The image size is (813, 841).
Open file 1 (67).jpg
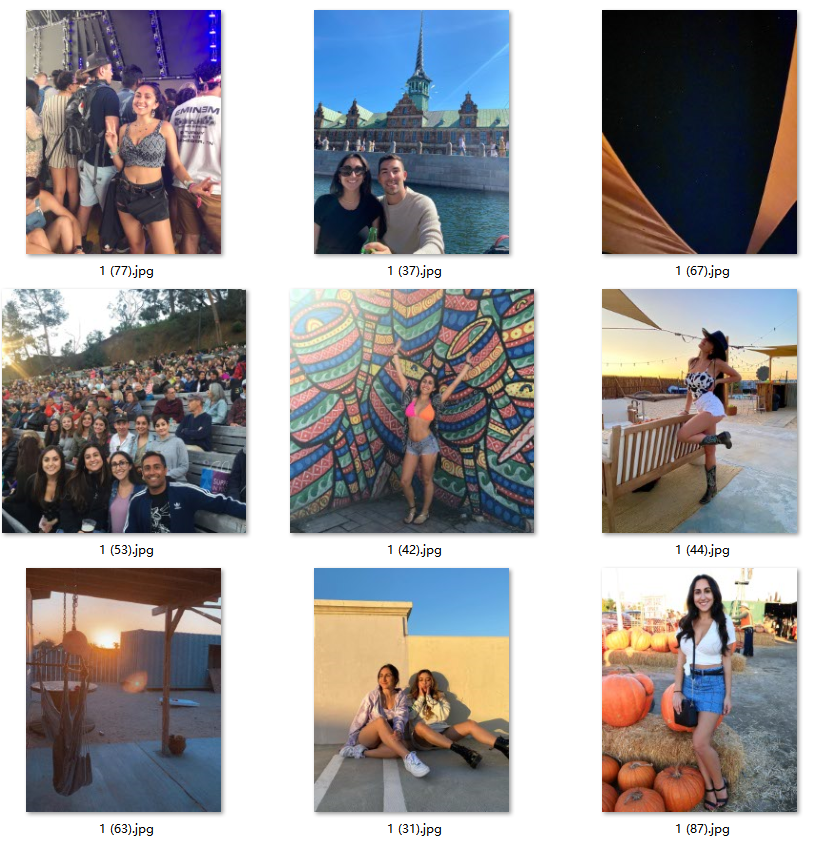pyautogui.click(x=699, y=132)
